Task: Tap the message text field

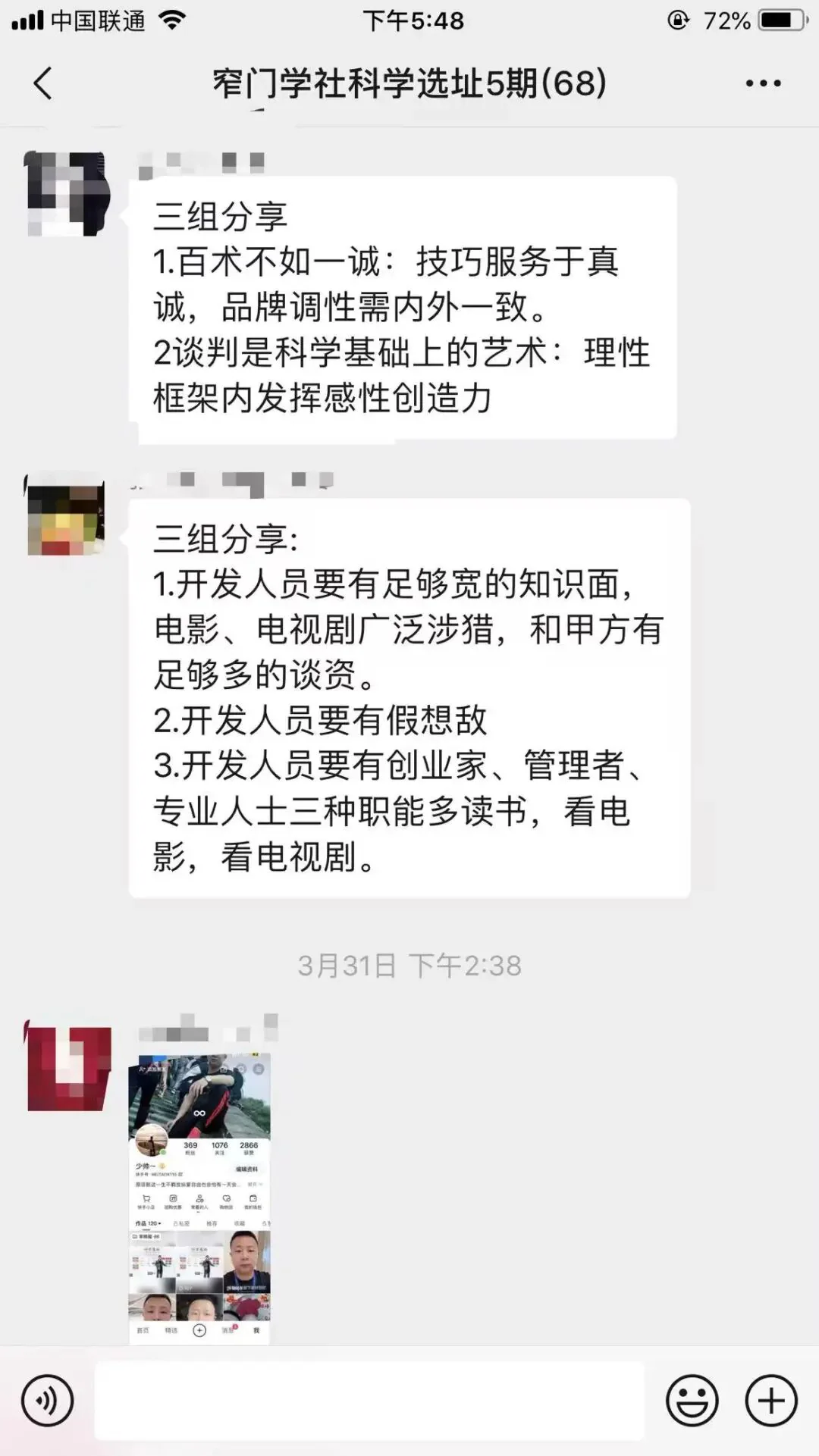Action: pyautogui.click(x=369, y=1401)
